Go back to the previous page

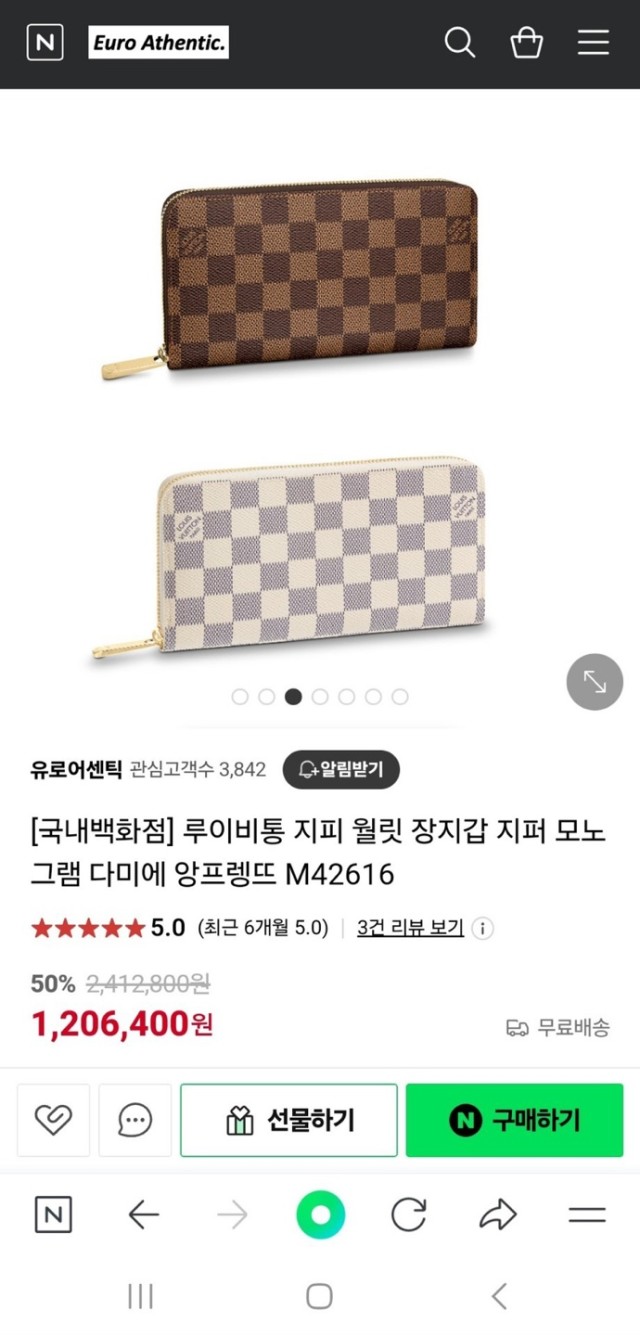pos(144,1215)
